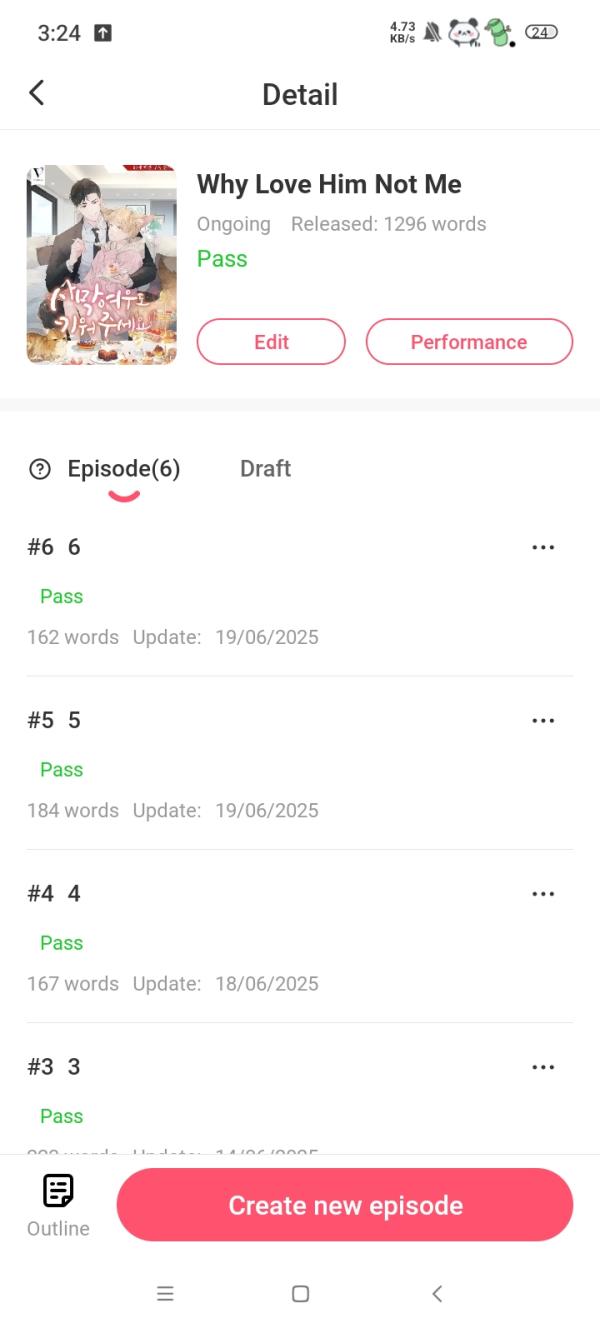Open the help icon beside Episode
The image size is (600, 1333).
pyautogui.click(x=40, y=469)
